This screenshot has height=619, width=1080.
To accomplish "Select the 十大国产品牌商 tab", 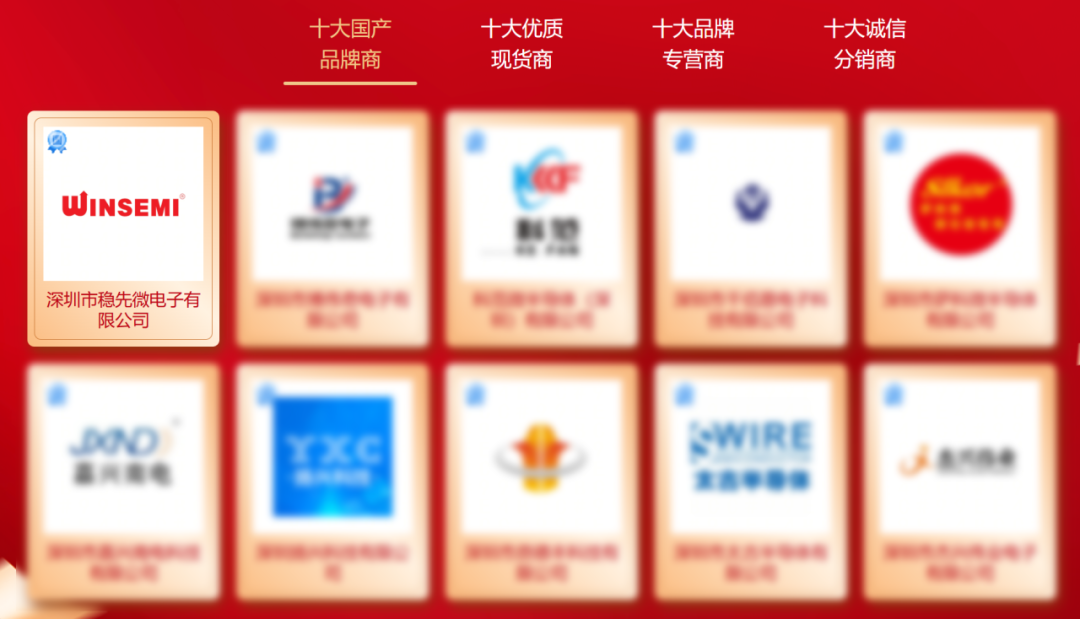I will click(350, 44).
